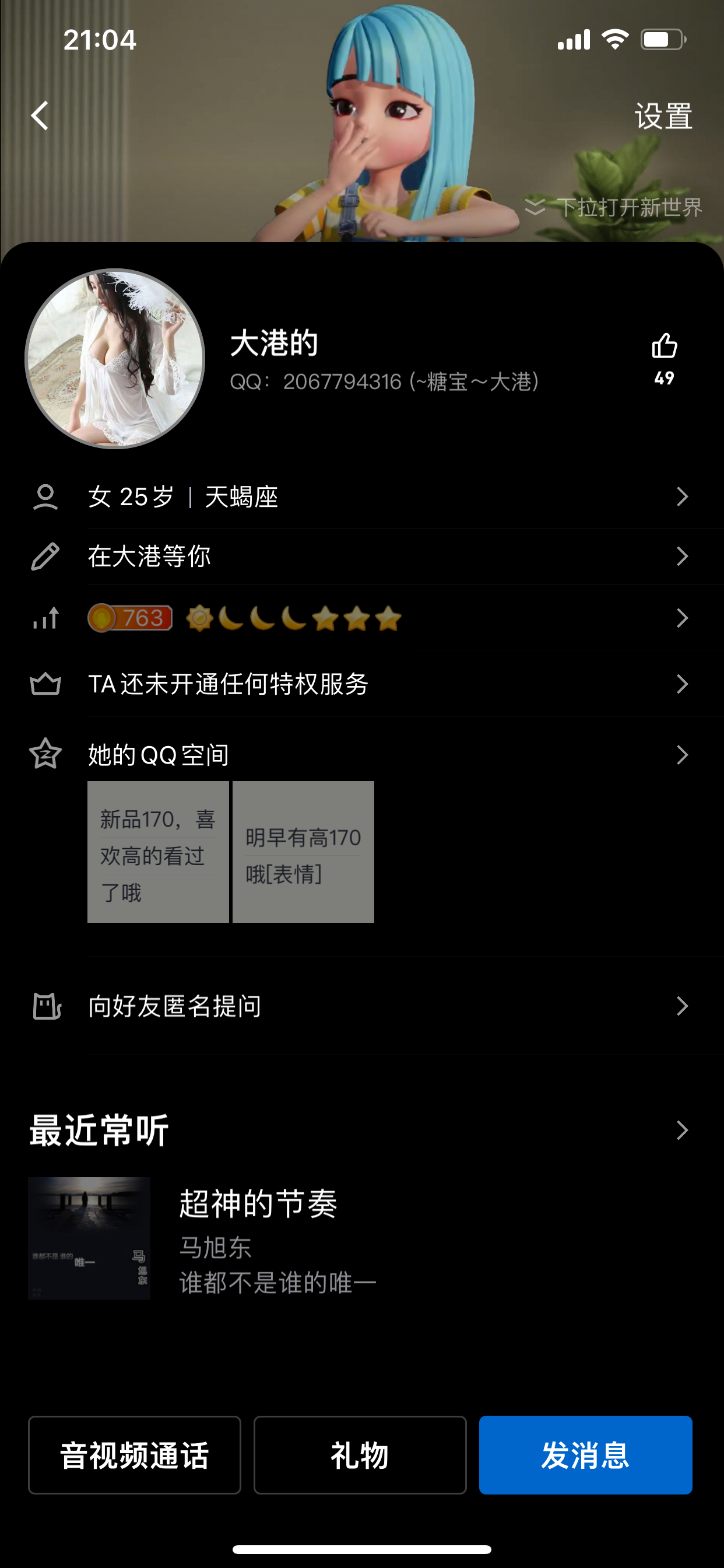
Task: Select the person icon beside gender info row
Action: coord(45,496)
